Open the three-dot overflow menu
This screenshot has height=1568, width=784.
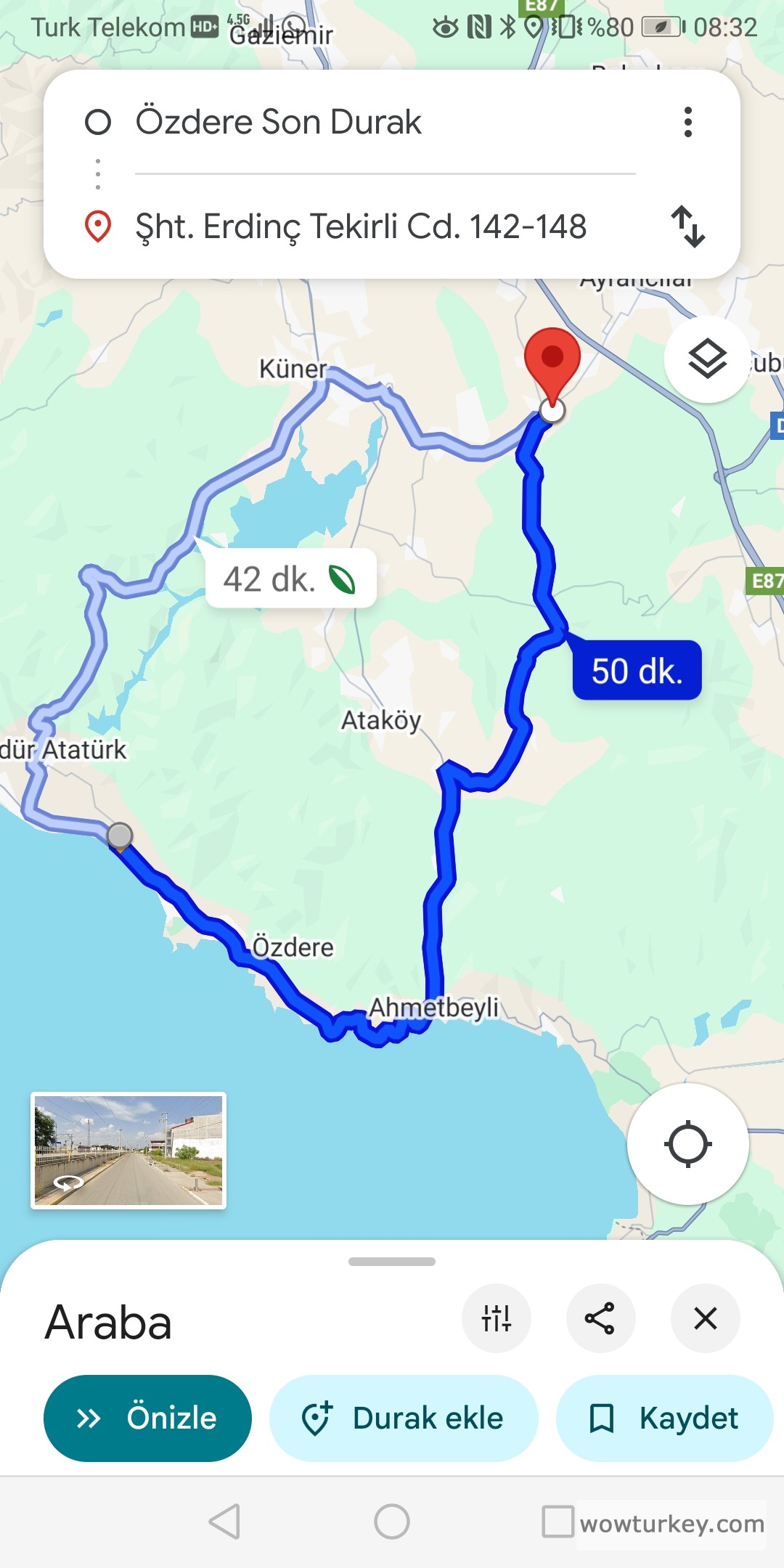[x=688, y=121]
